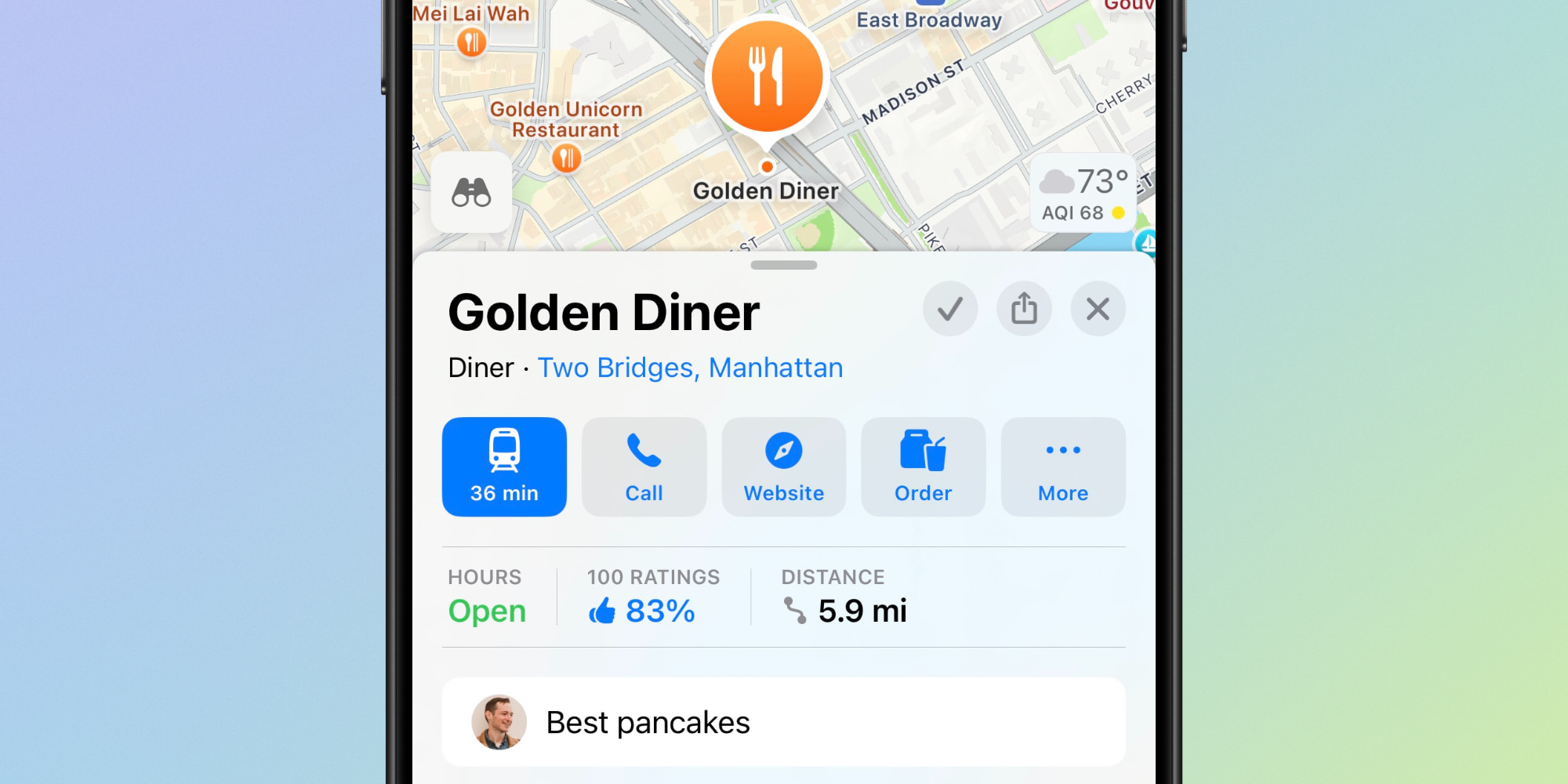Image resolution: width=1568 pixels, height=784 pixels.
Task: Get 36 min transit directions
Action: pos(504,466)
